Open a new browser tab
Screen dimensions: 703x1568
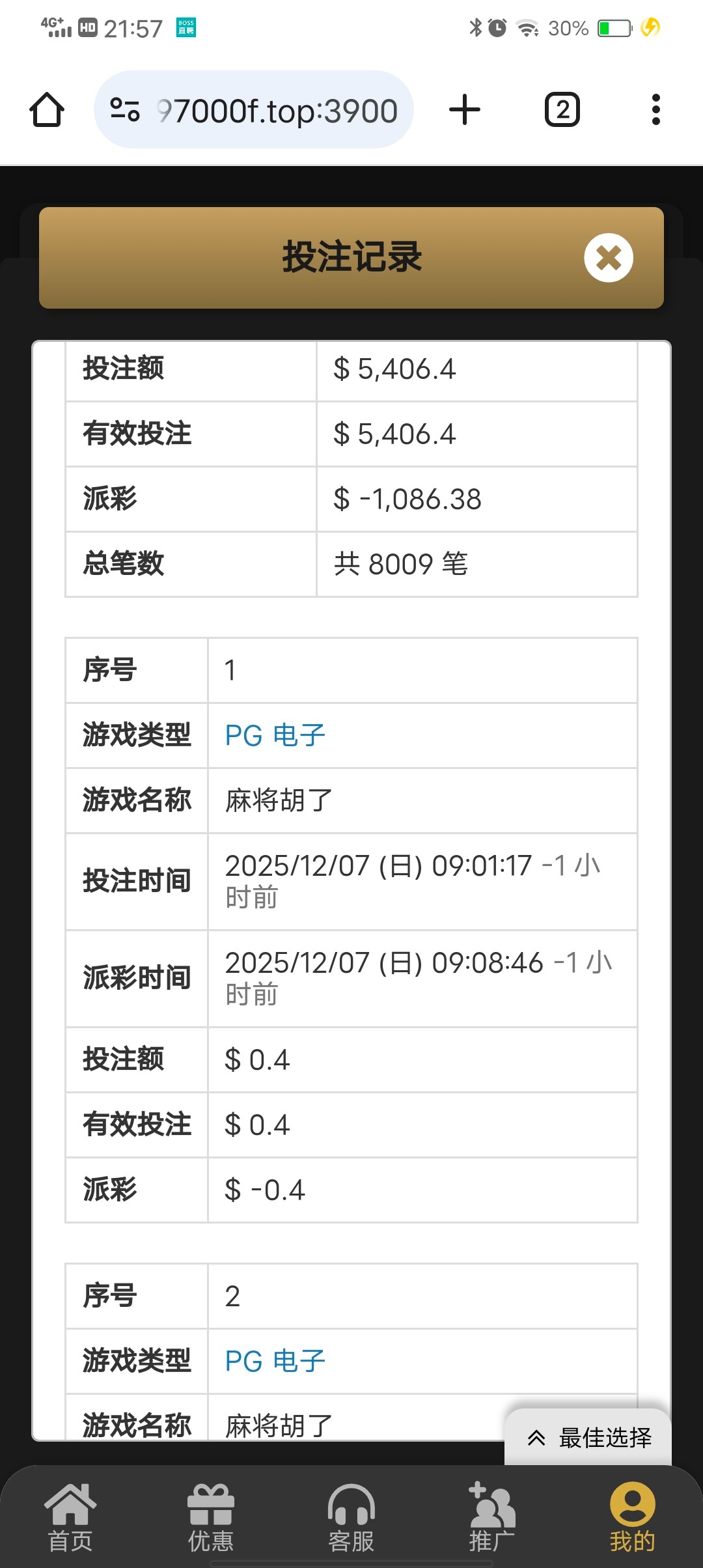pyautogui.click(x=465, y=109)
